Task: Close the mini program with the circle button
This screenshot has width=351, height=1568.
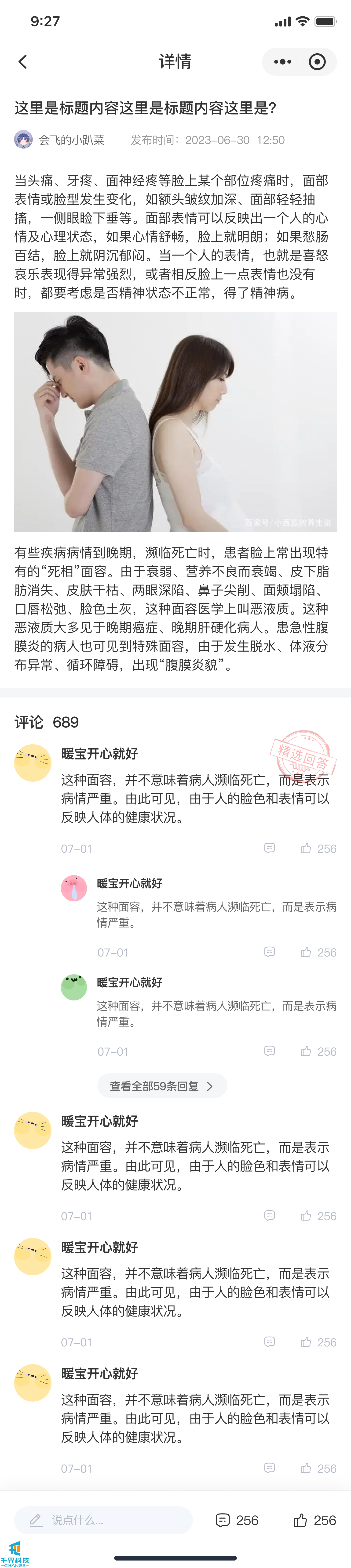Action: point(317,61)
